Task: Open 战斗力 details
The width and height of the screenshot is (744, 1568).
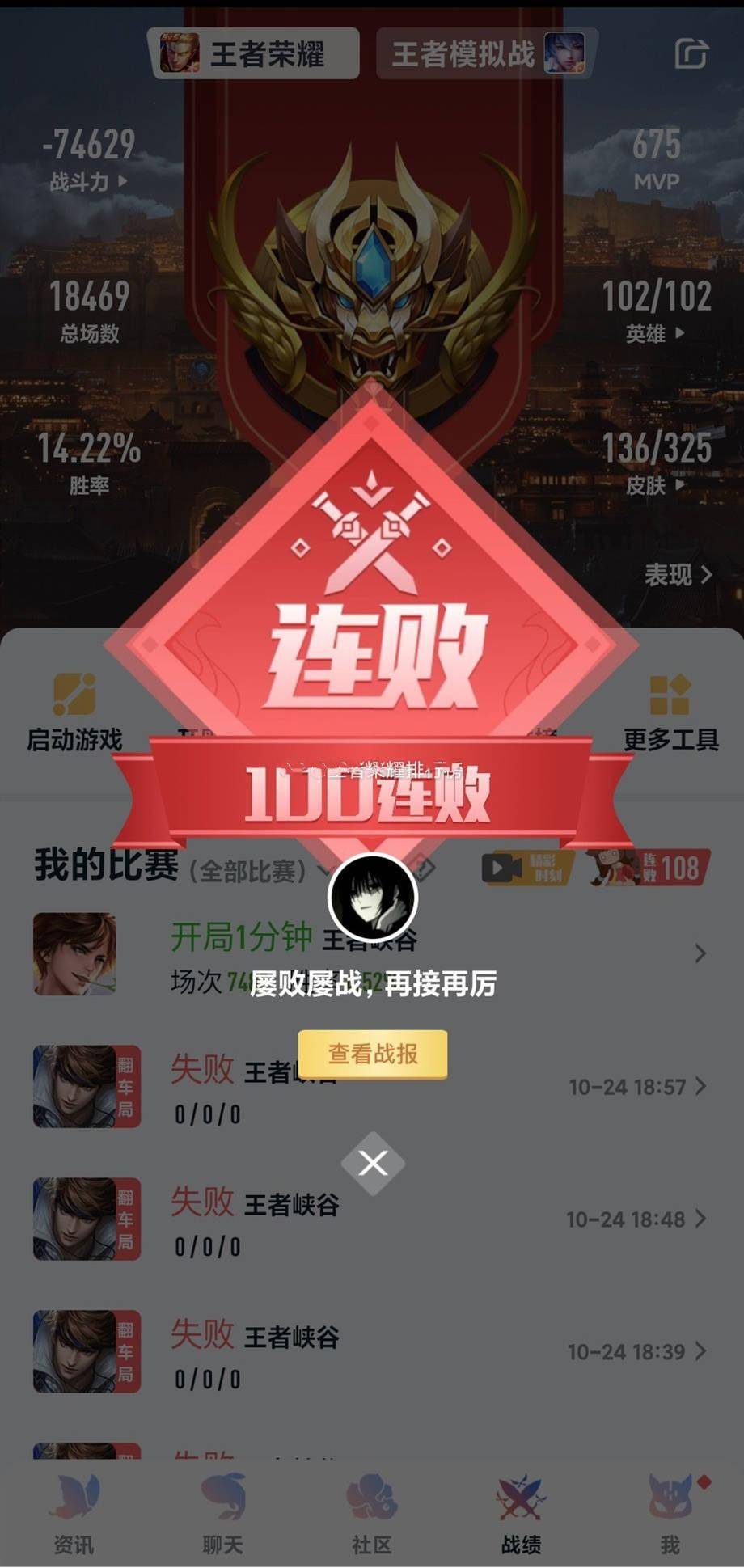Action: click(x=89, y=160)
